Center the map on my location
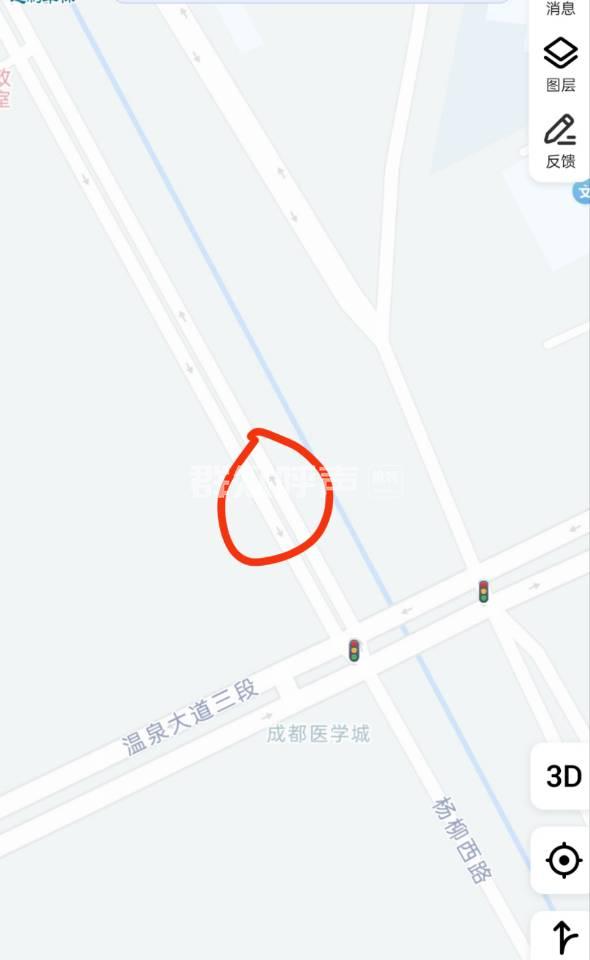Screen dimensions: 590x960 563,860
